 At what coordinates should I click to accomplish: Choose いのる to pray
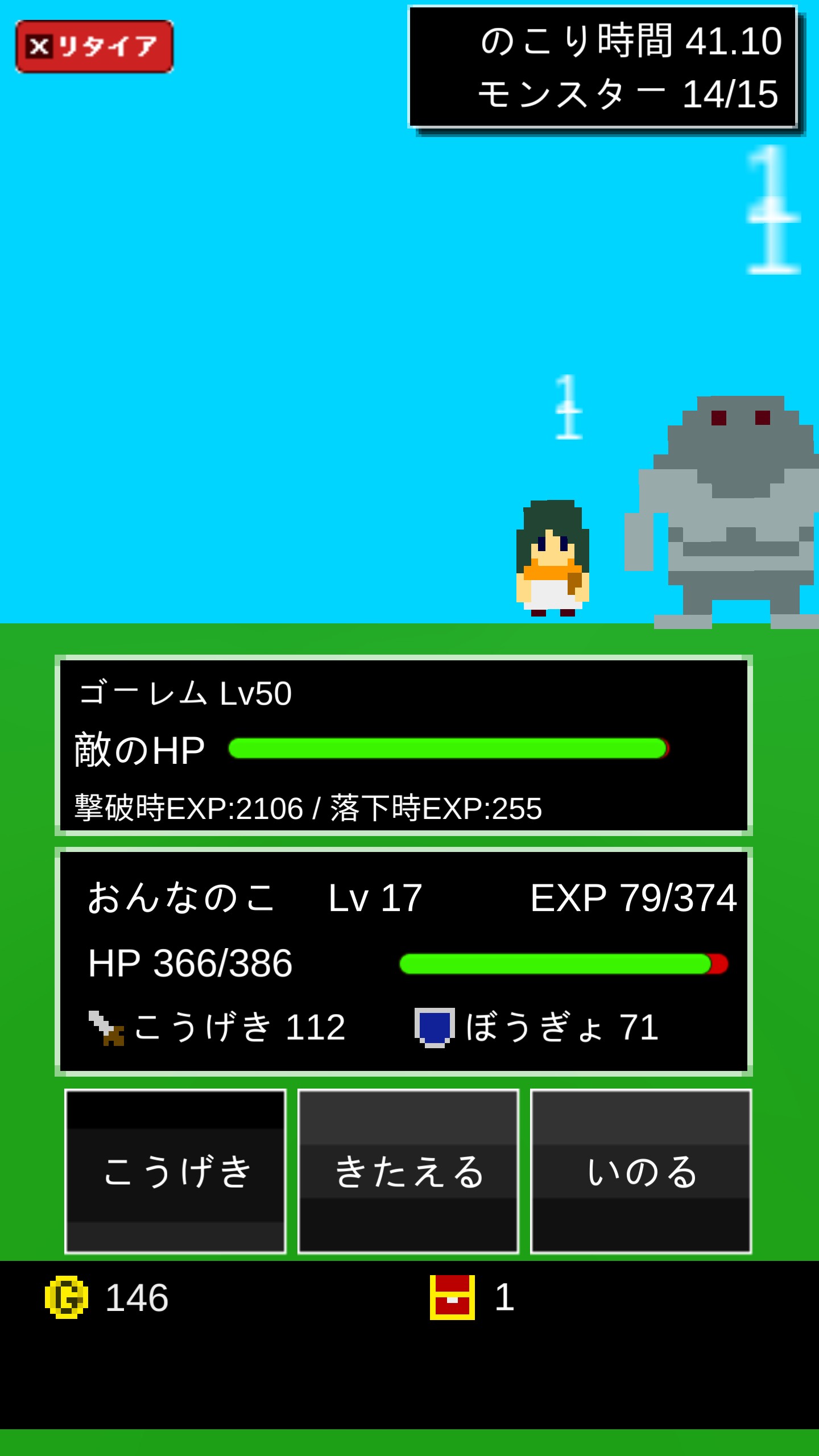[641, 1172]
